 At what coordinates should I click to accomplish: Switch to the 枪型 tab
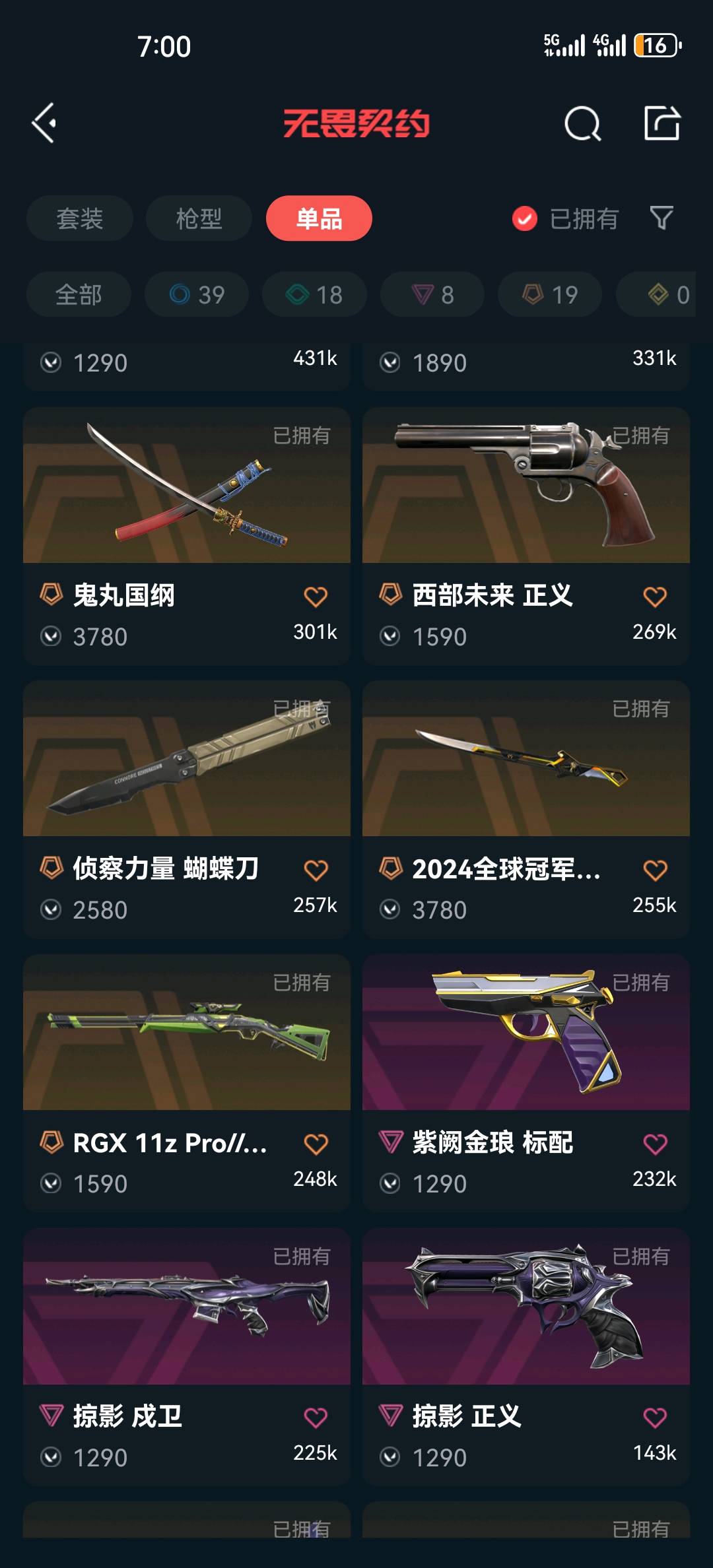pos(199,218)
